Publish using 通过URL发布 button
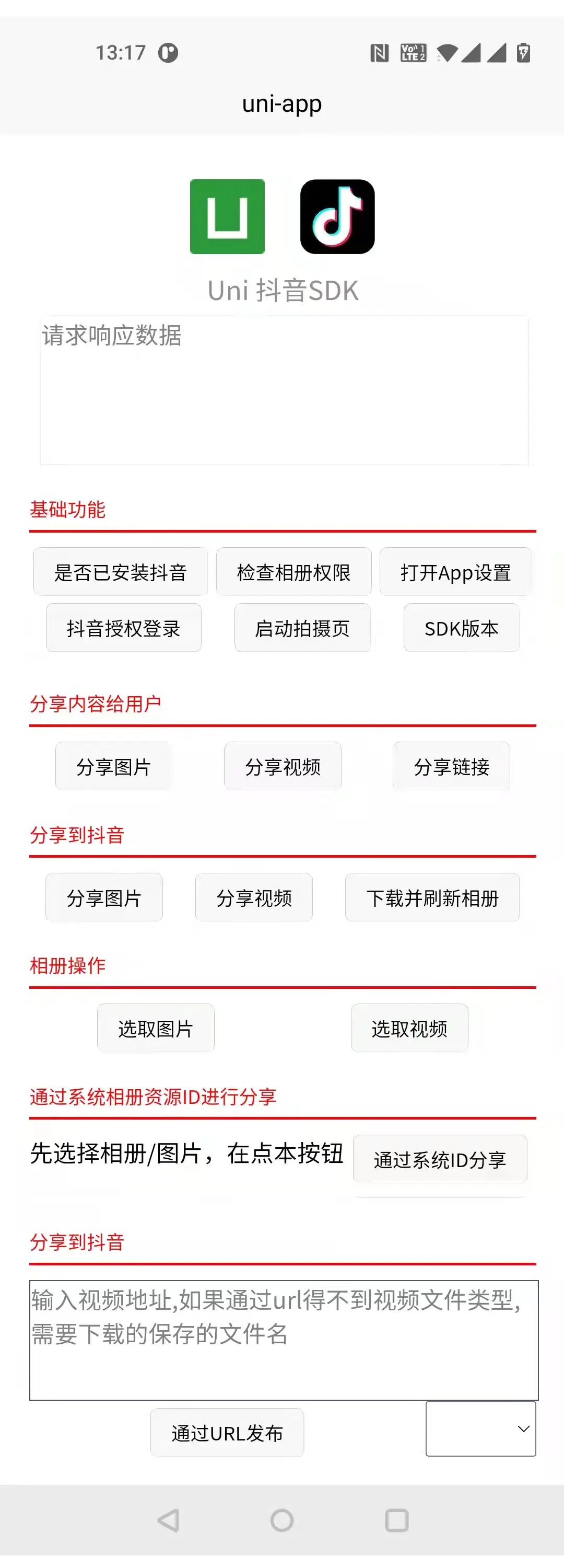Viewport: 564px width, 1568px height. tap(227, 1432)
